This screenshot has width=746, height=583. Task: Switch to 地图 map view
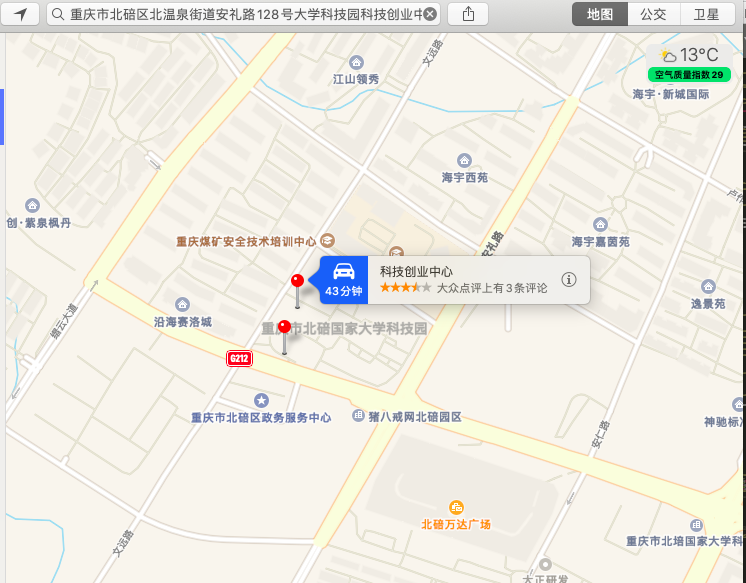600,14
